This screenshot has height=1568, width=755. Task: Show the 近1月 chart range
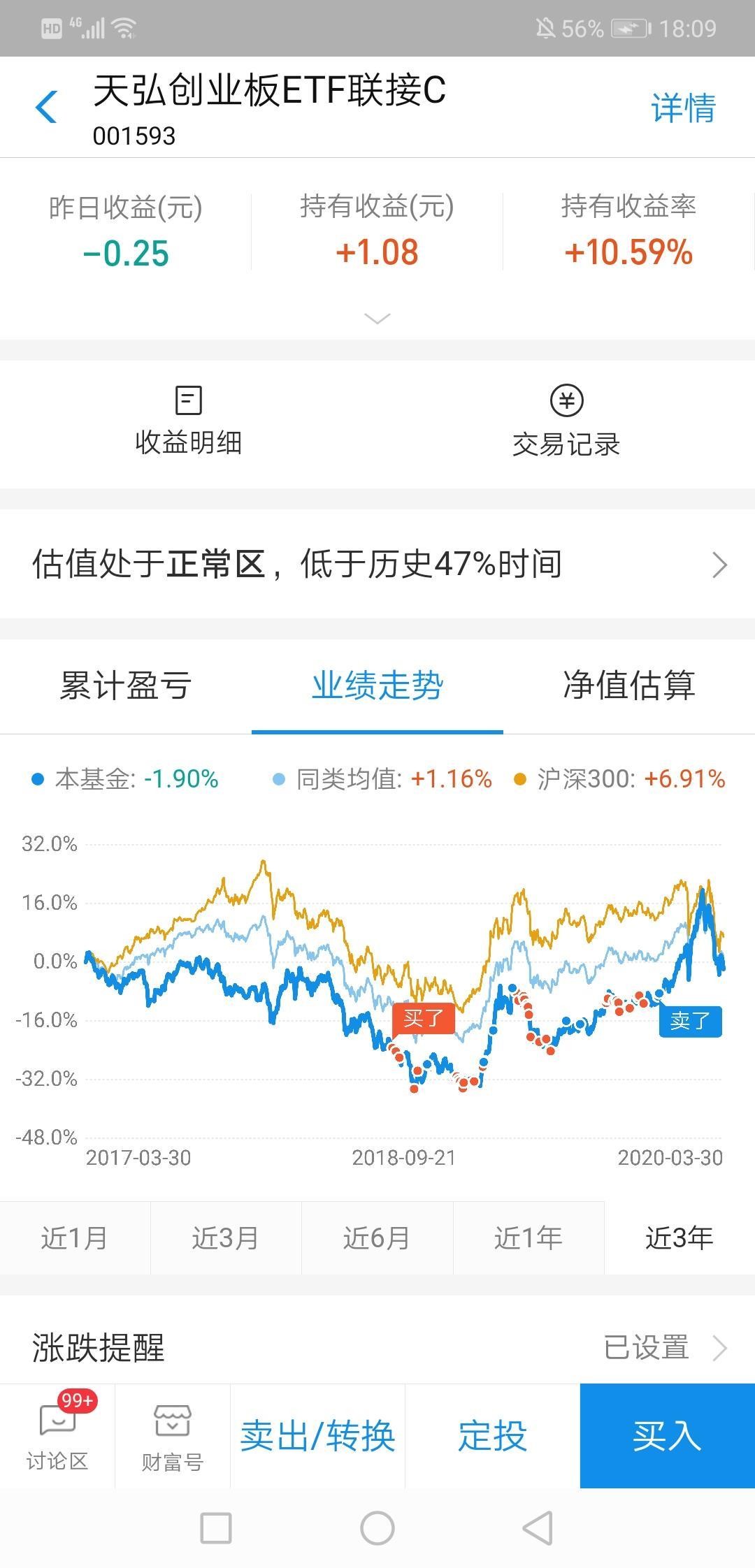click(x=75, y=1238)
